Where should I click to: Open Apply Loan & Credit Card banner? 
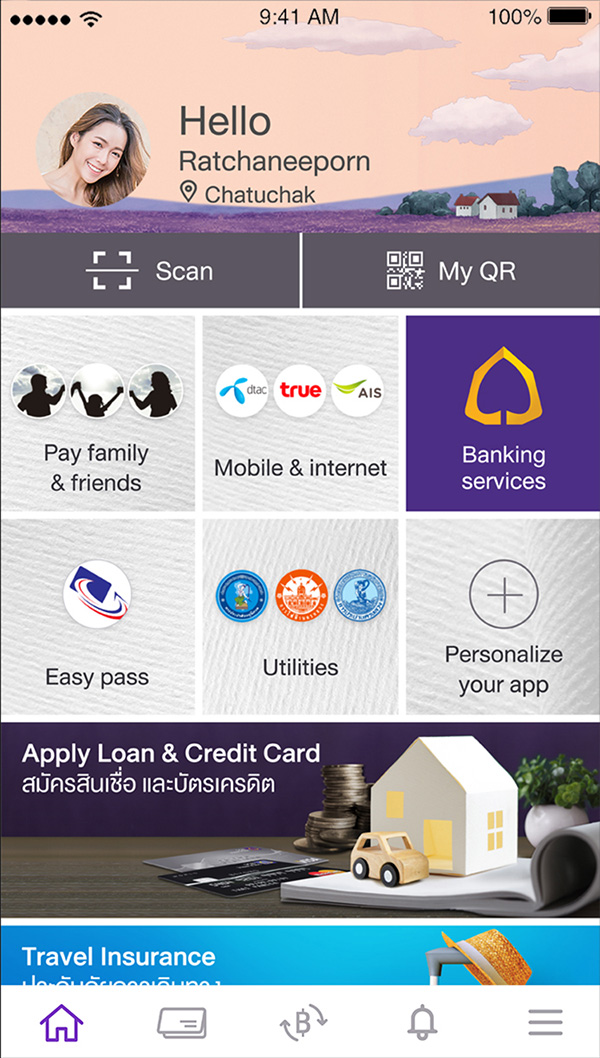coord(300,820)
